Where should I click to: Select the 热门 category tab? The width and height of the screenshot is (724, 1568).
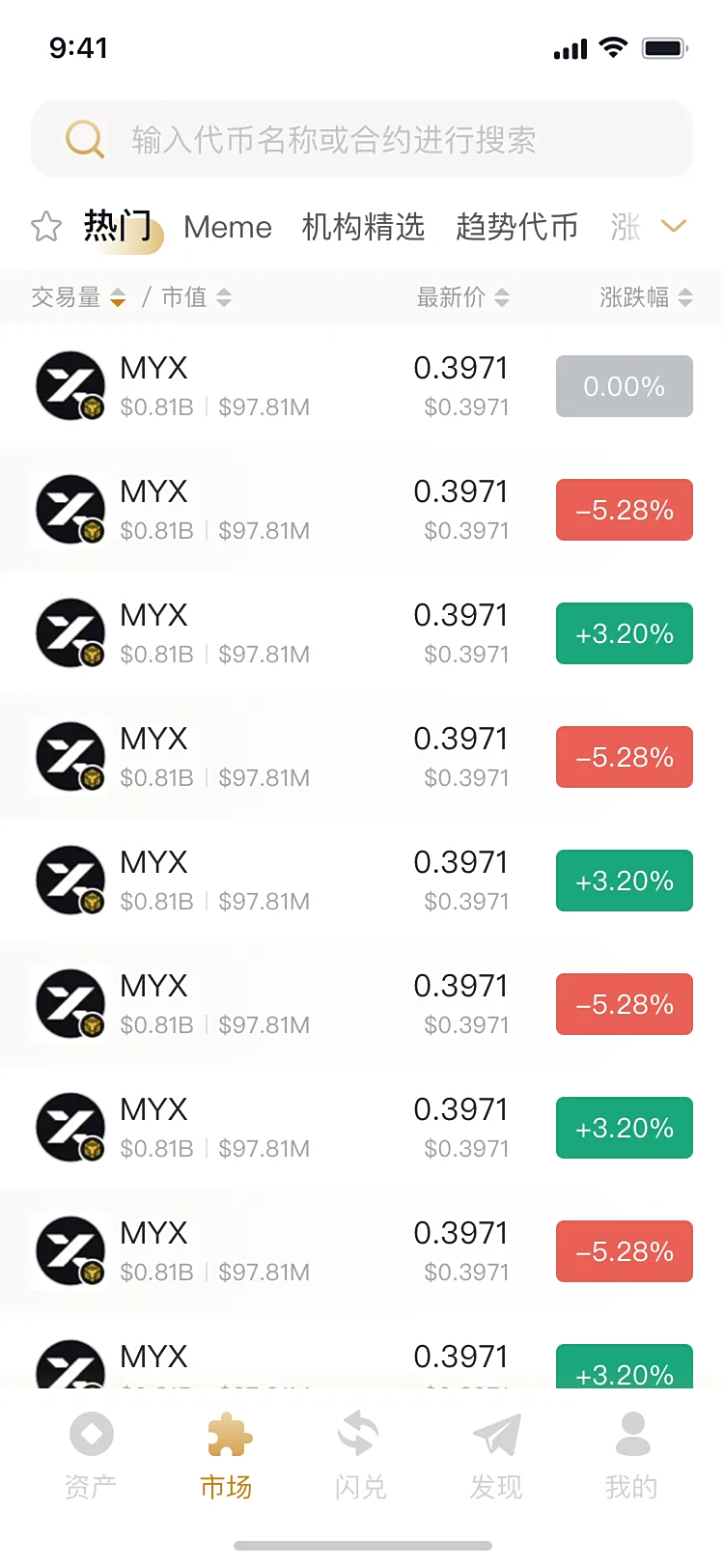118,227
